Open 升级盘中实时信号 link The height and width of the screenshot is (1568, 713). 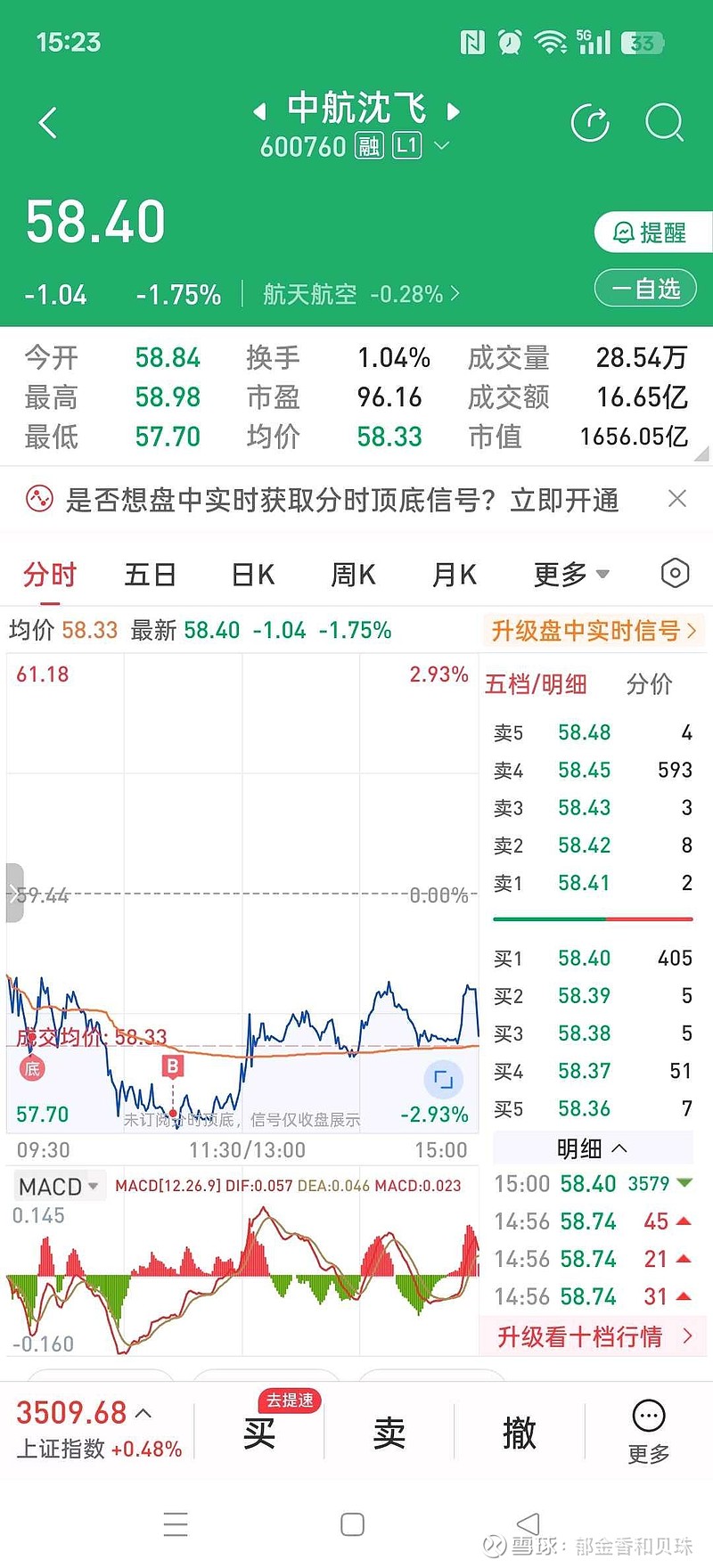593,631
